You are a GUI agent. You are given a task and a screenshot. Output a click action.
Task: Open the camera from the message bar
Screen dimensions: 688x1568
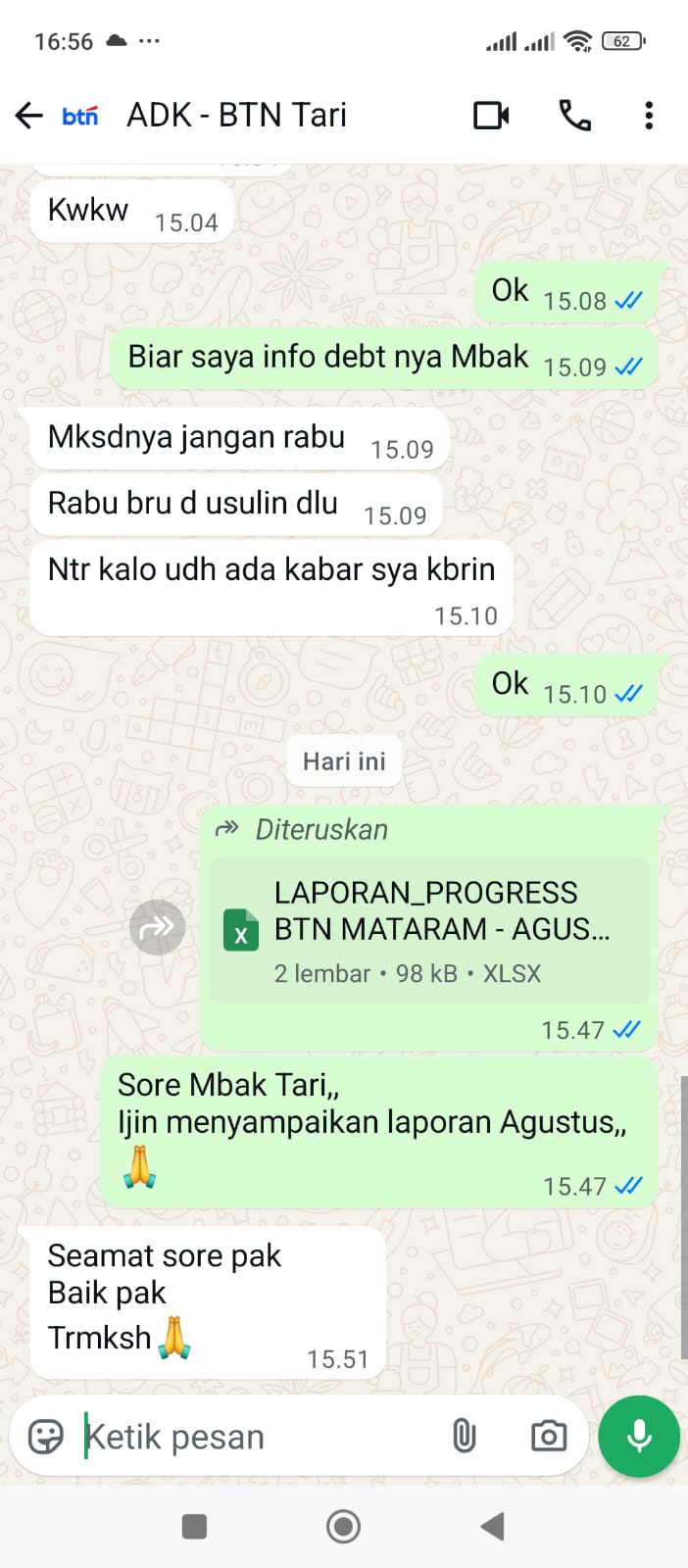point(549,1437)
